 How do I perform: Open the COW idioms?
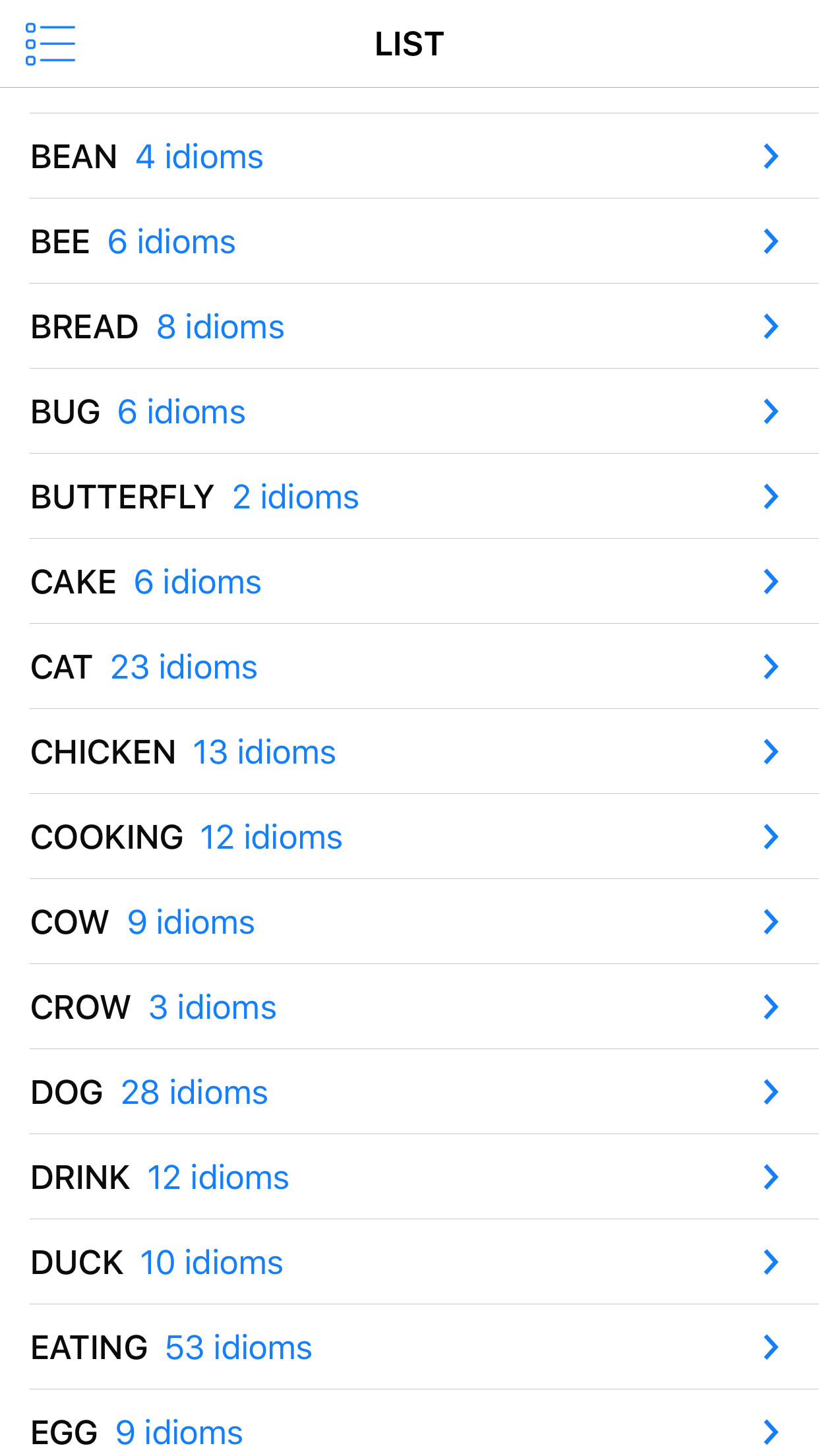pos(409,922)
